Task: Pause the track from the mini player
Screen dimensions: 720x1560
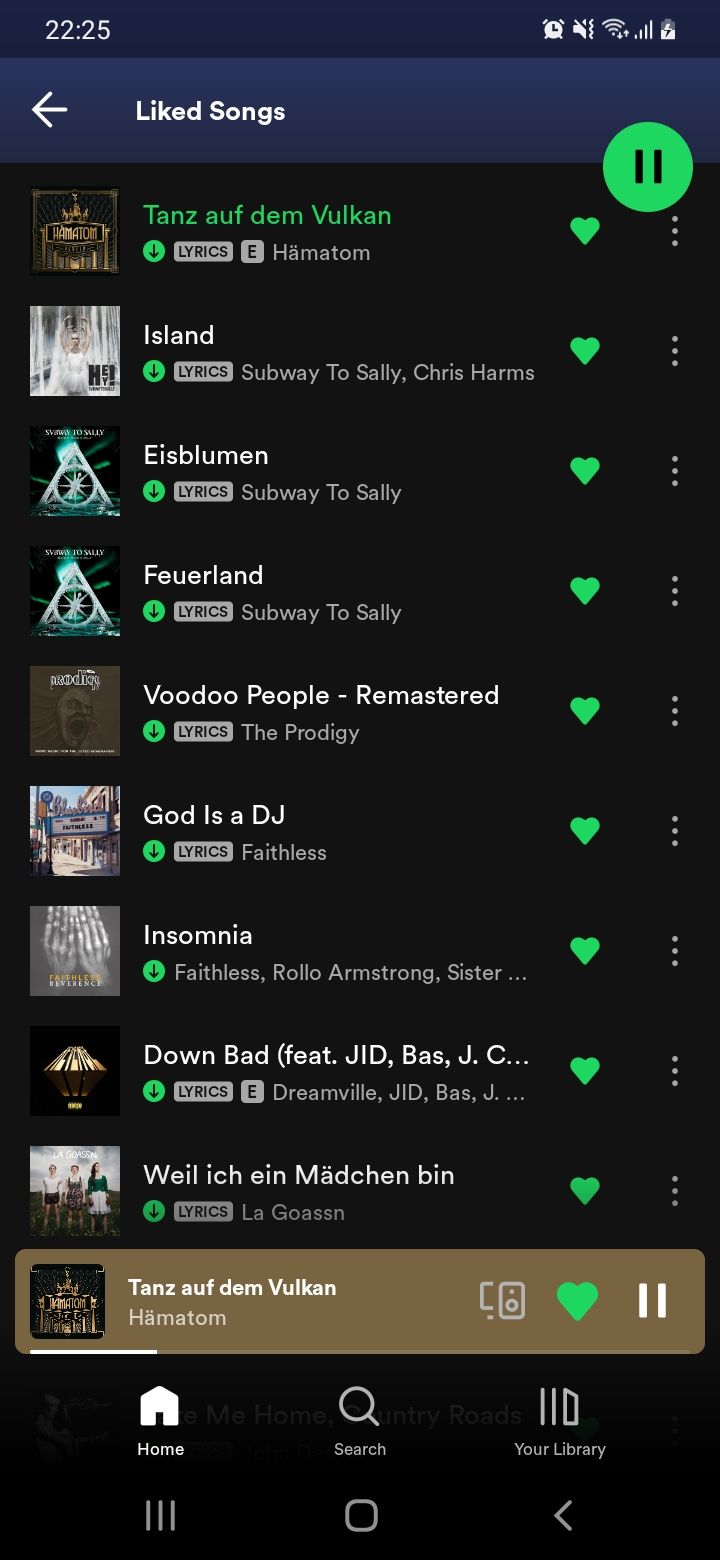Action: 652,1301
